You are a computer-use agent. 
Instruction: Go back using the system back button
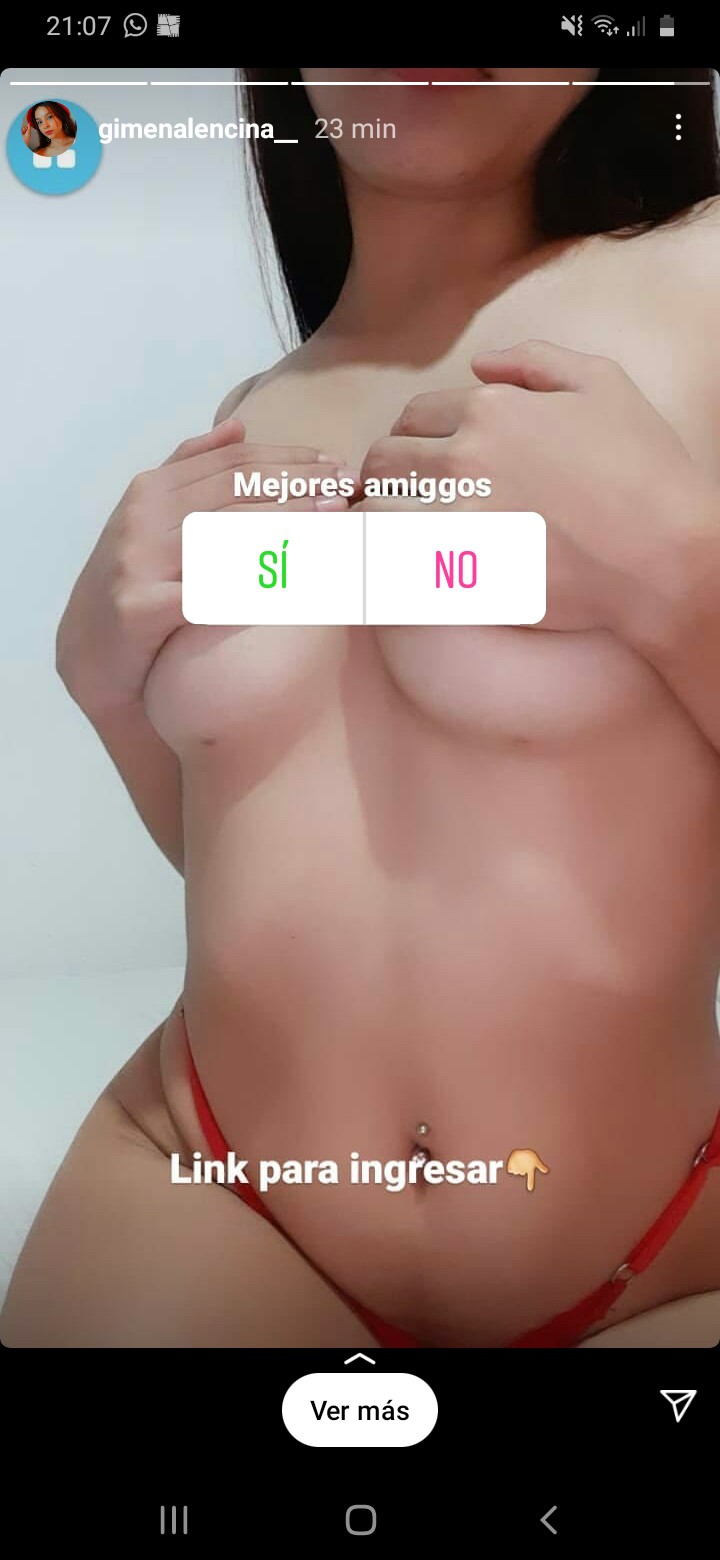(548, 1520)
